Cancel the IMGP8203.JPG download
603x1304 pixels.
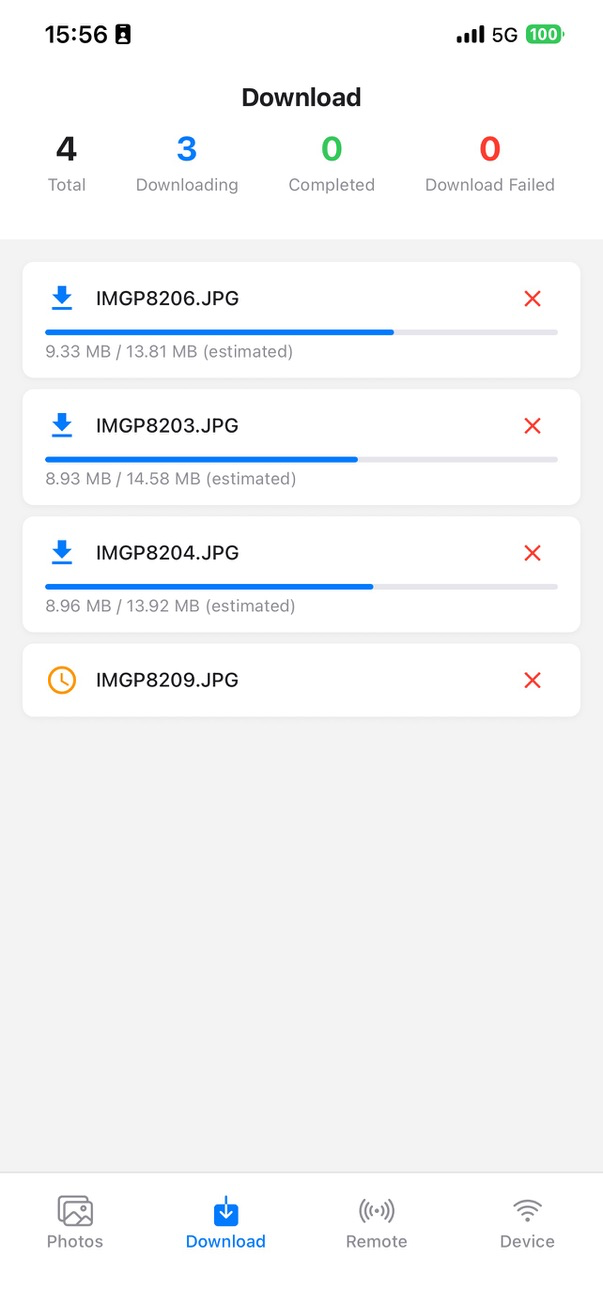(532, 425)
